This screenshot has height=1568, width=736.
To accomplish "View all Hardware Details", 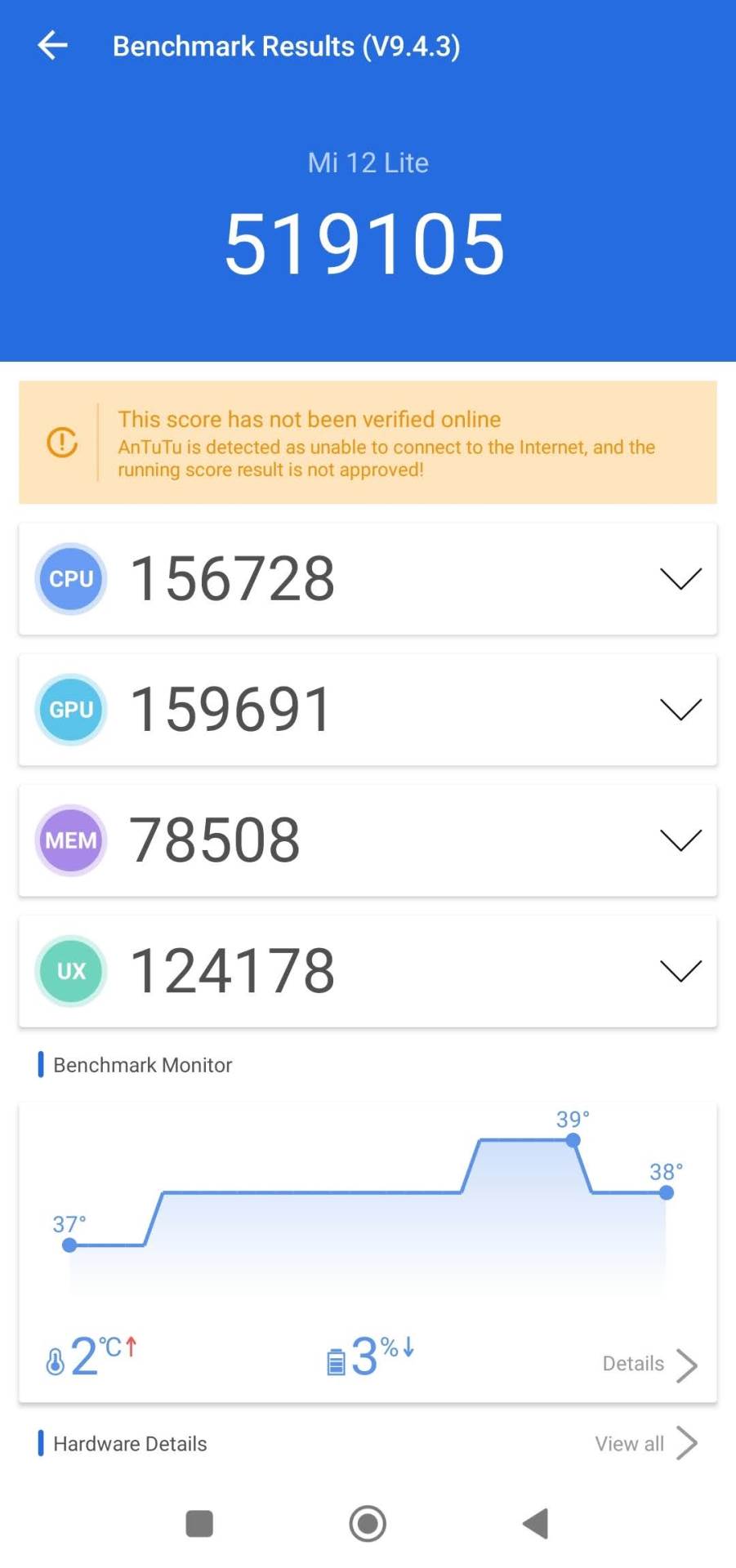I will 645,1443.
